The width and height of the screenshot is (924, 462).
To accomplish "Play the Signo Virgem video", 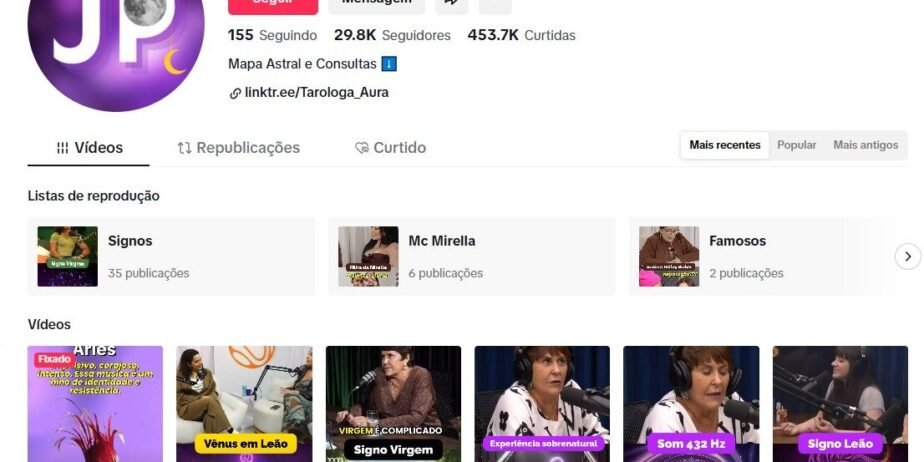I will (393, 404).
